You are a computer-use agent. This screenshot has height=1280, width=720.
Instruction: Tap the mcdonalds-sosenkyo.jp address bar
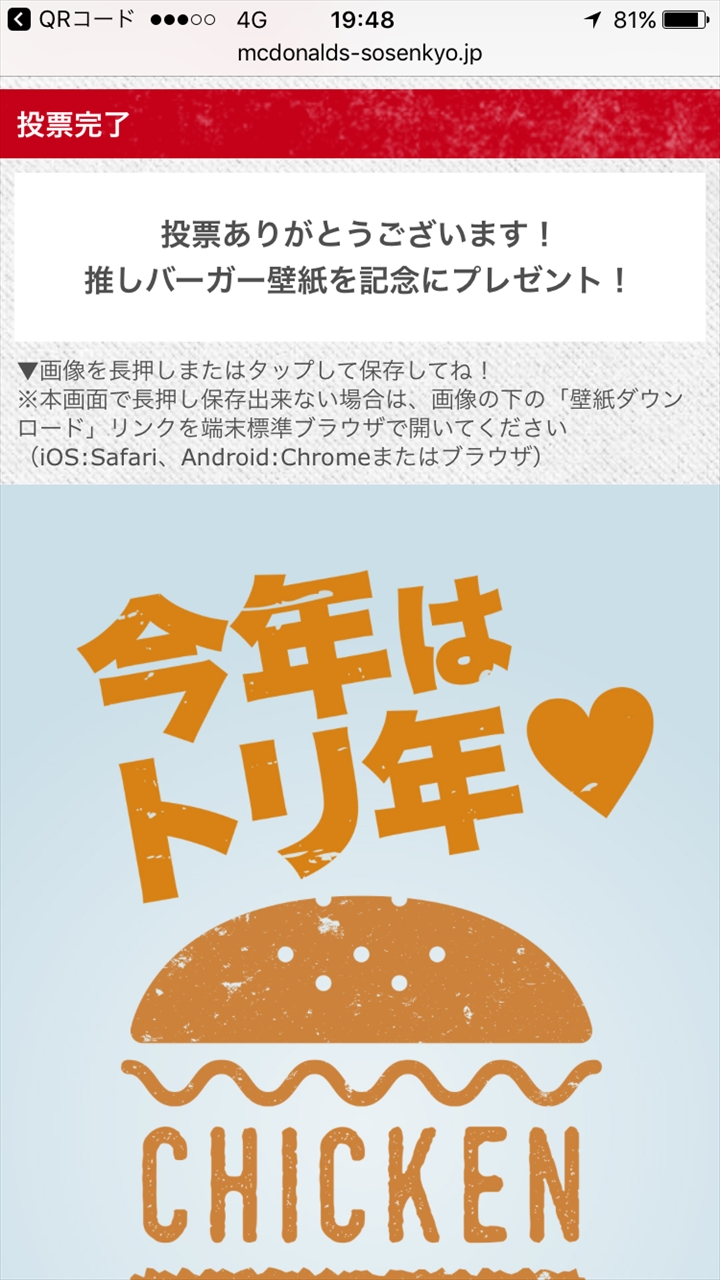click(360, 53)
